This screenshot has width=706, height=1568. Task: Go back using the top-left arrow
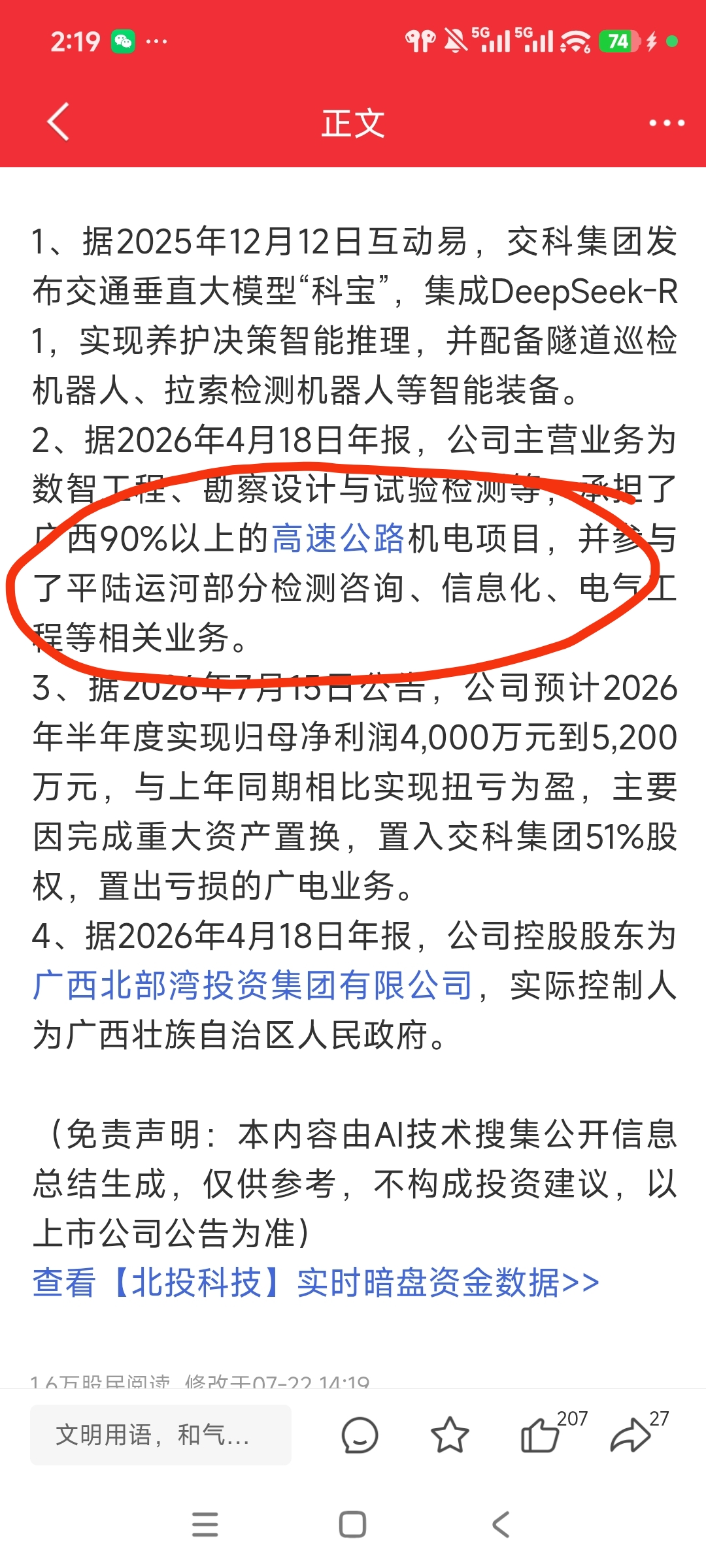click(x=58, y=122)
